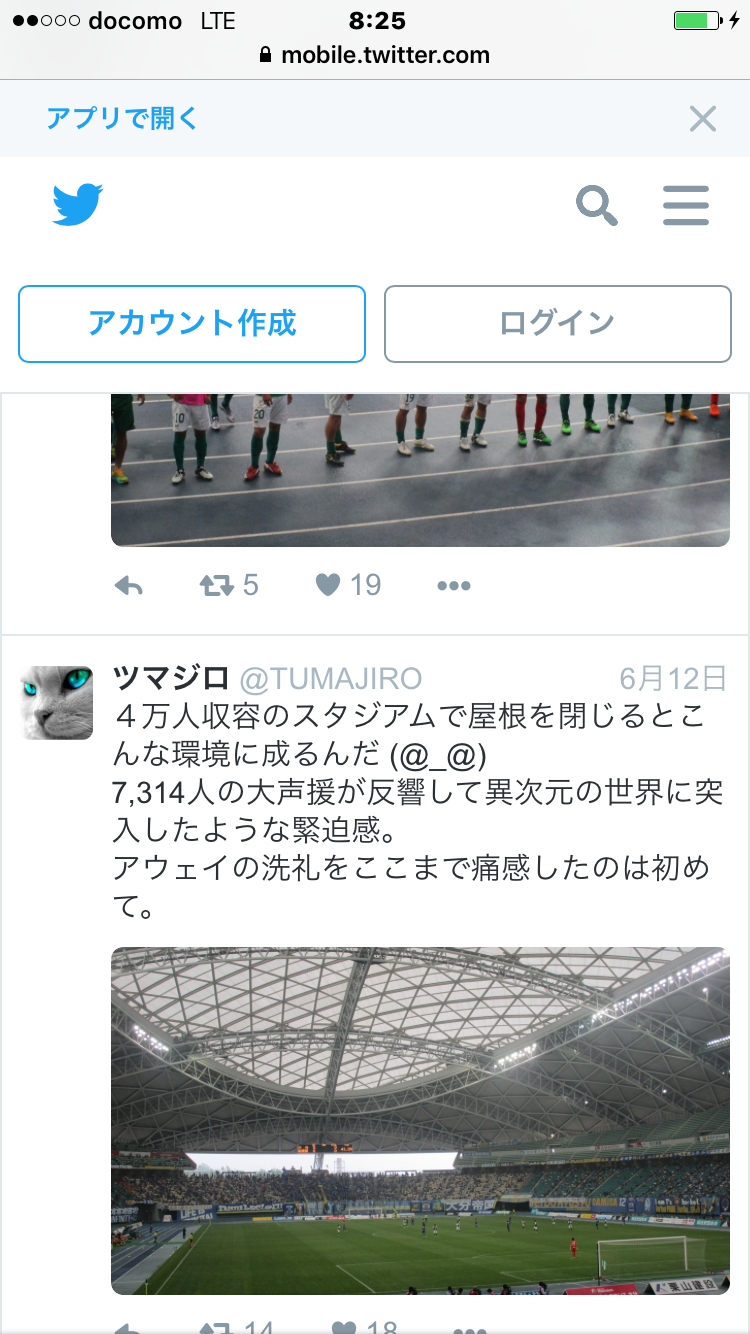
Task: View ツマジロ's stadium photo
Action: coord(420,1120)
